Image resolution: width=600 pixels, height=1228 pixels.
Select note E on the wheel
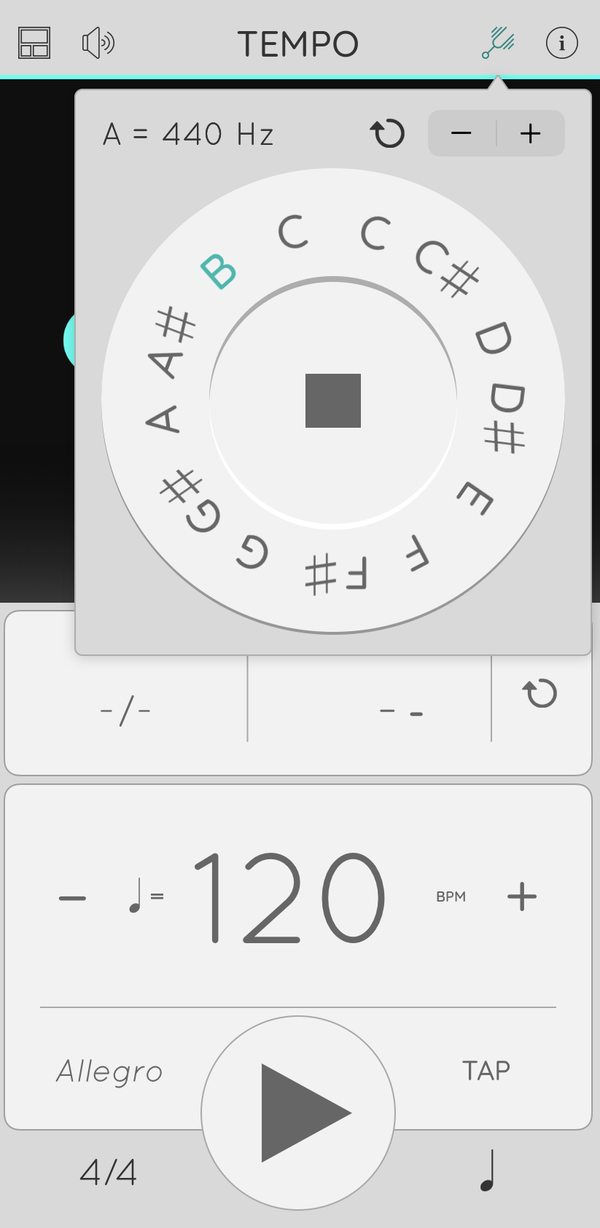474,497
